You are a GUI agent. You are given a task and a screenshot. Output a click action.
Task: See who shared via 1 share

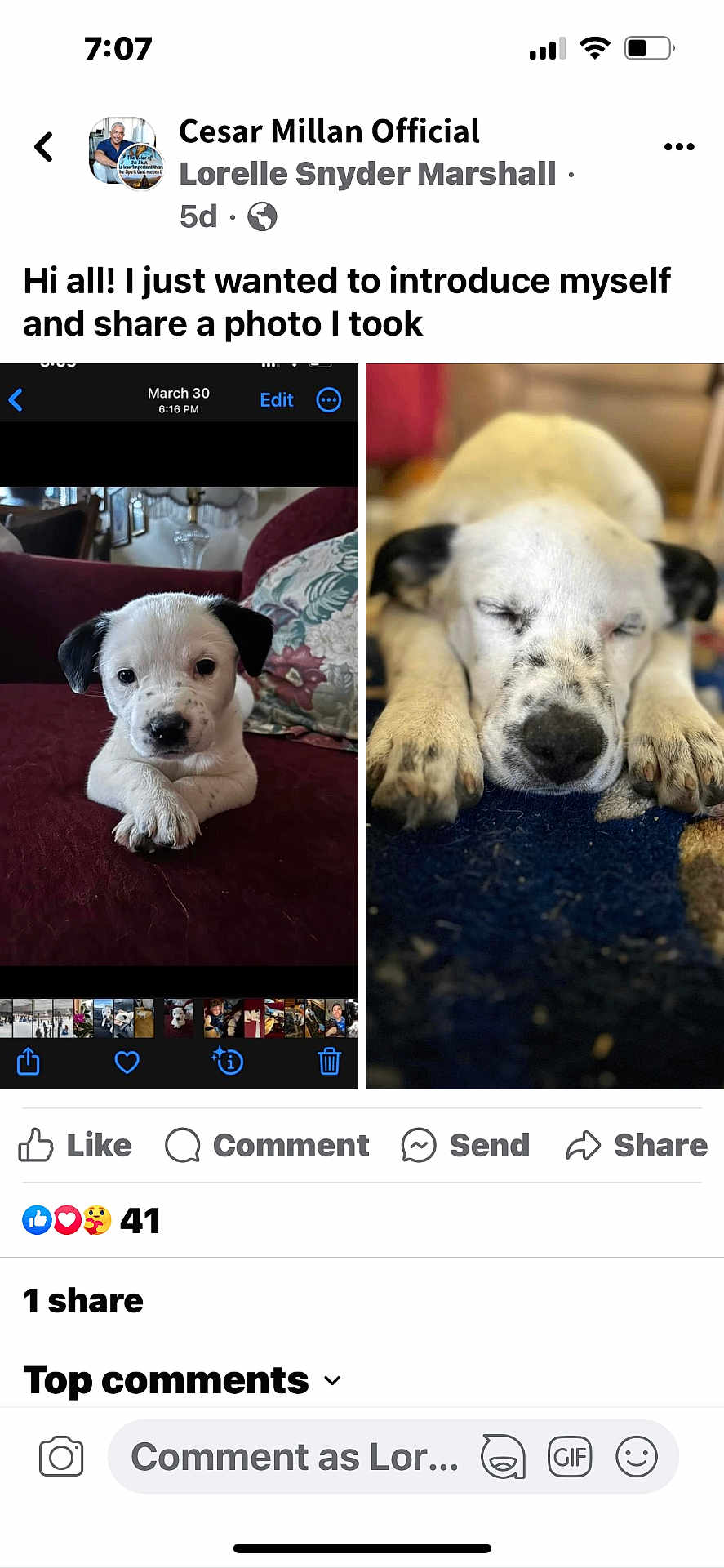pyautogui.click(x=83, y=1300)
